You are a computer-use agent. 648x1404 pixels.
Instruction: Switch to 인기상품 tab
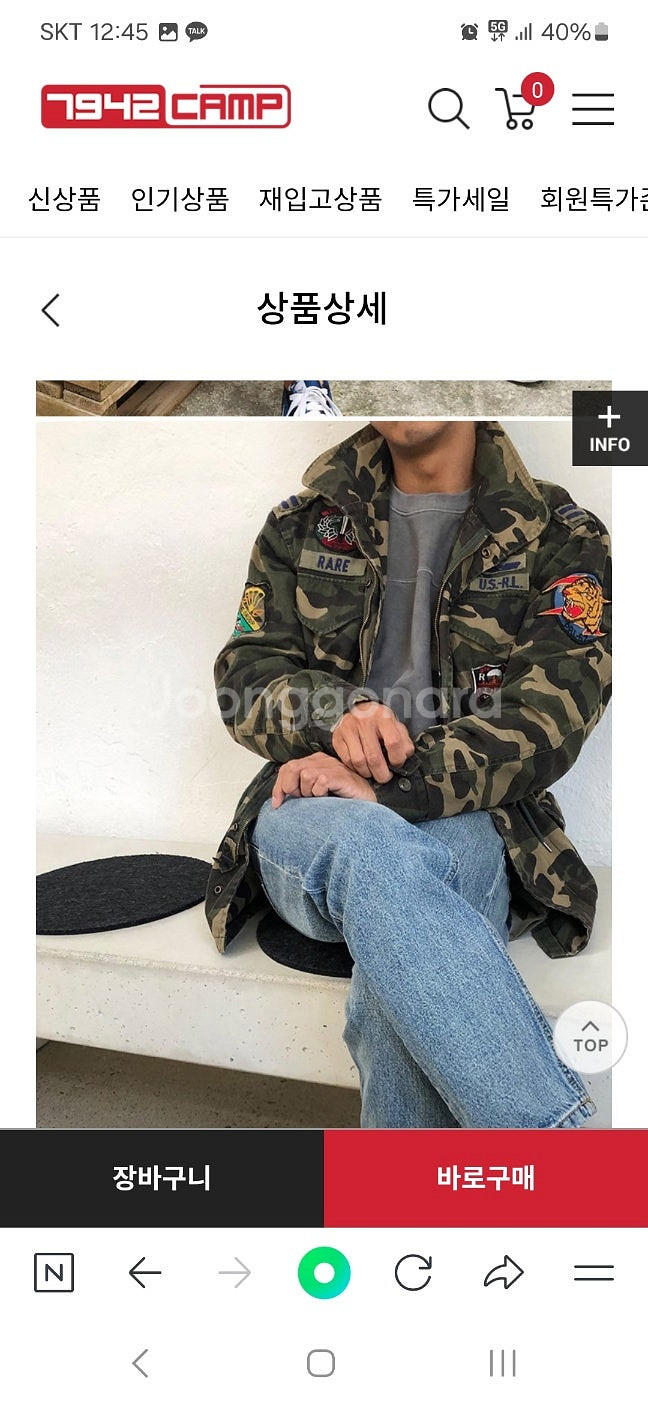180,199
